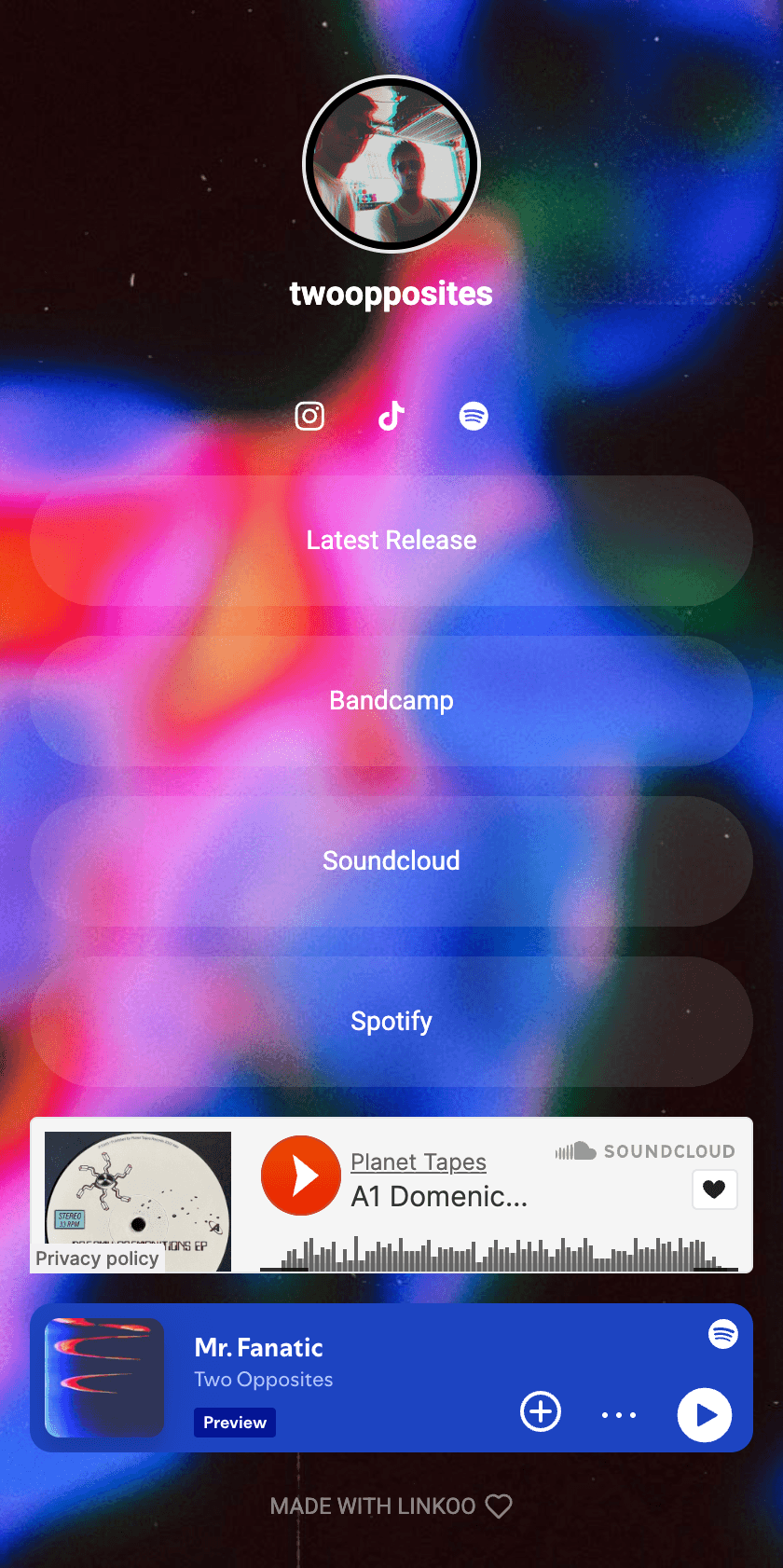Open the TikTok profile icon
The image size is (783, 1568).
tap(391, 416)
